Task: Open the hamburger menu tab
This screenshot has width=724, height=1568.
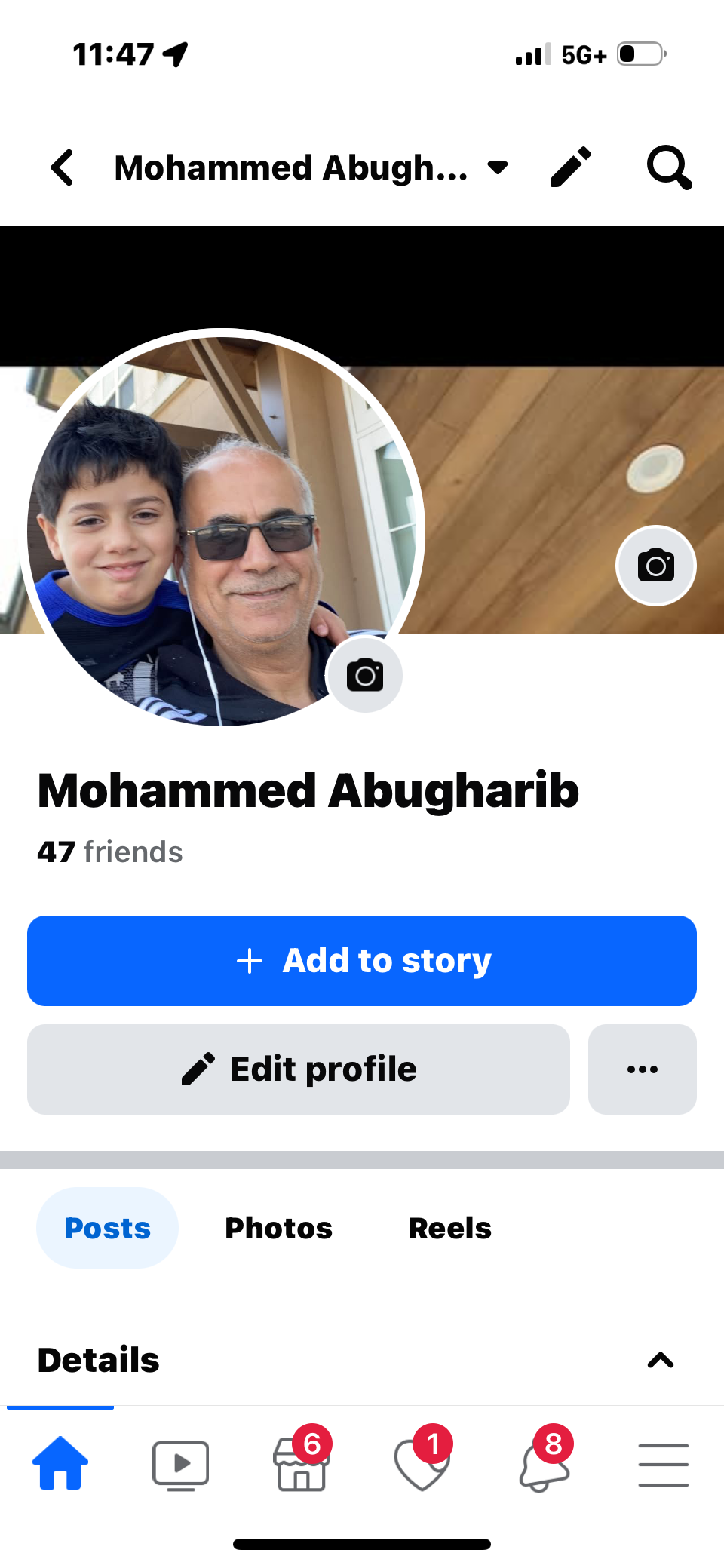Action: pos(664,1465)
